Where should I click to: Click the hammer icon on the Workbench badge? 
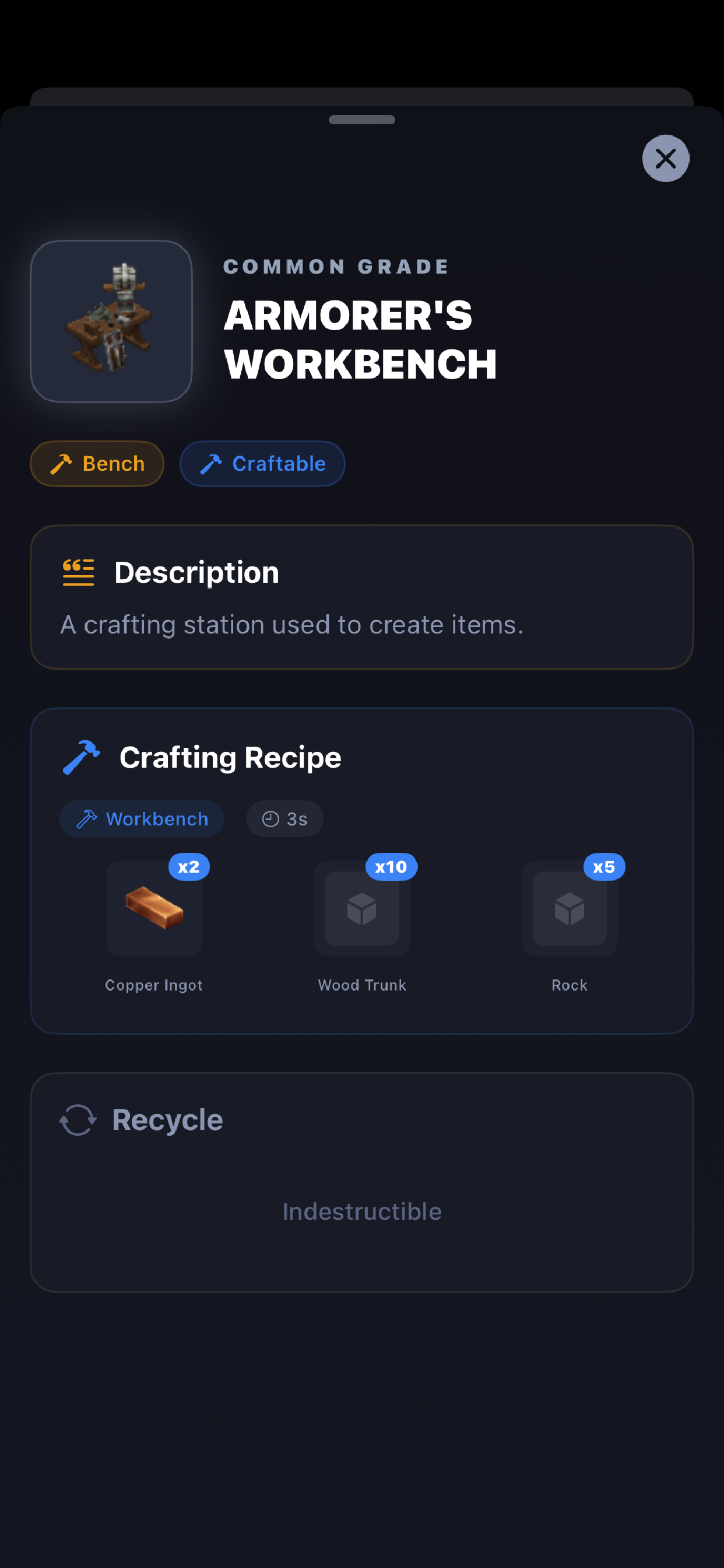point(87,818)
